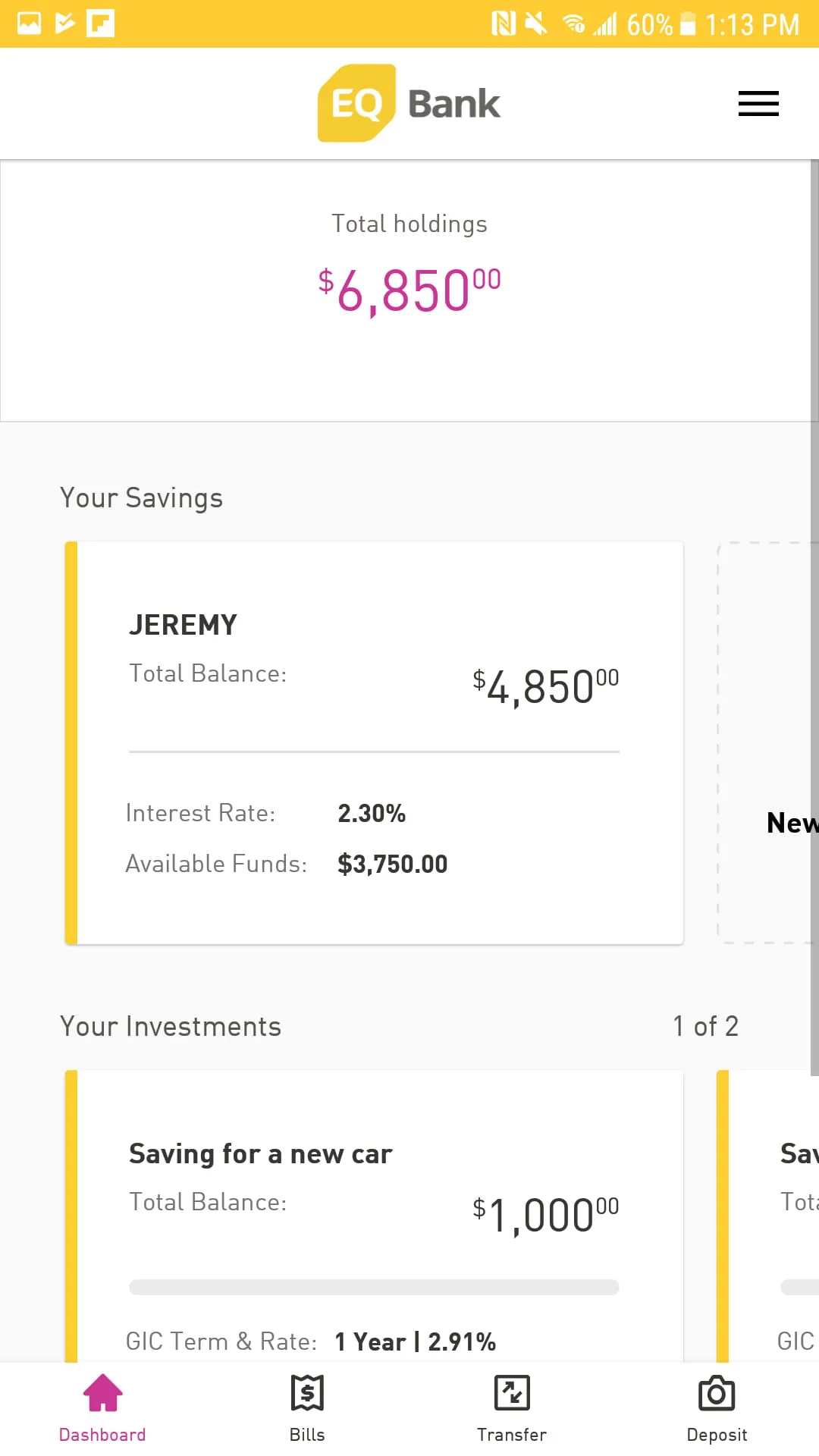The width and height of the screenshot is (819, 1456).
Task: Select the Available Funds value
Action: (392, 863)
